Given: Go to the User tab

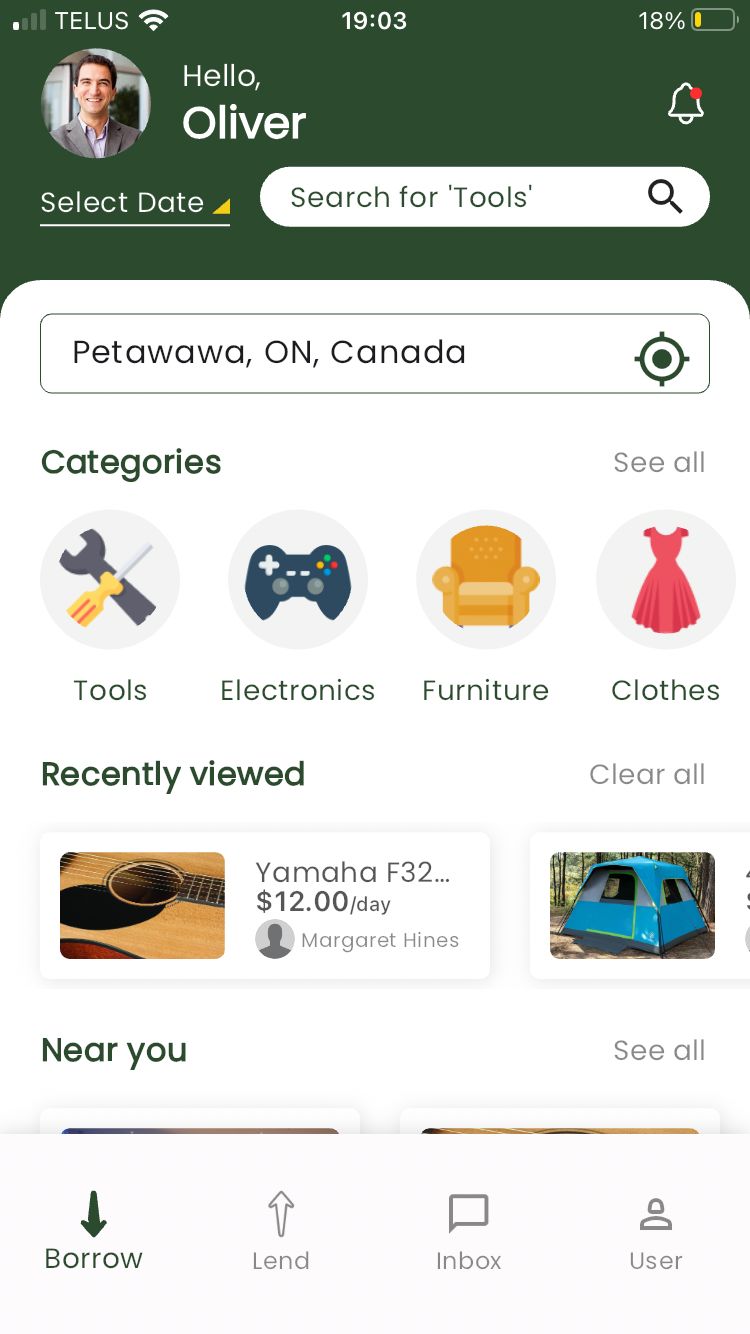Looking at the screenshot, I should pos(656,1232).
